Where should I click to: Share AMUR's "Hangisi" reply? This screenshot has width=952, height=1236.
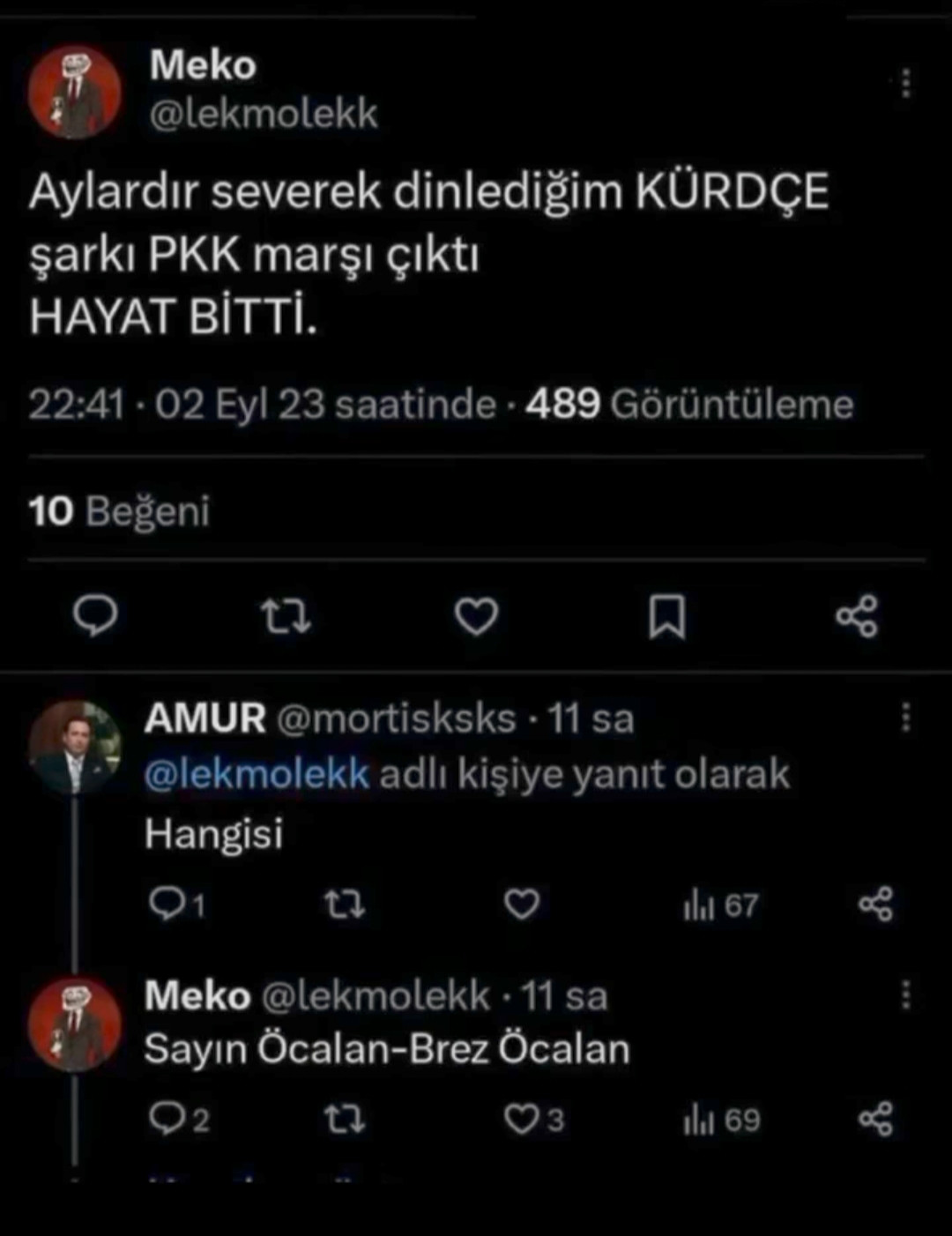(875, 905)
